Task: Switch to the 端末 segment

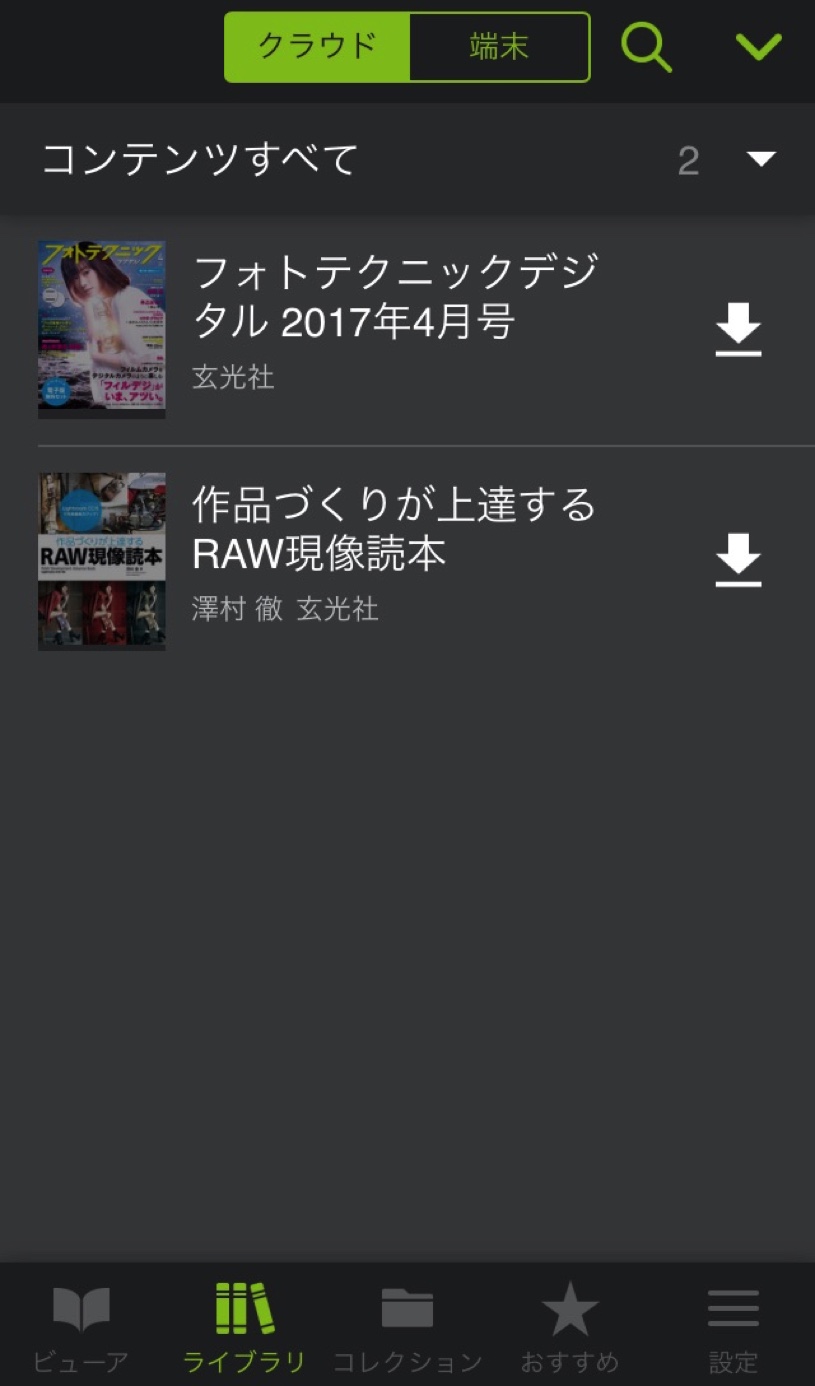Action: point(498,47)
